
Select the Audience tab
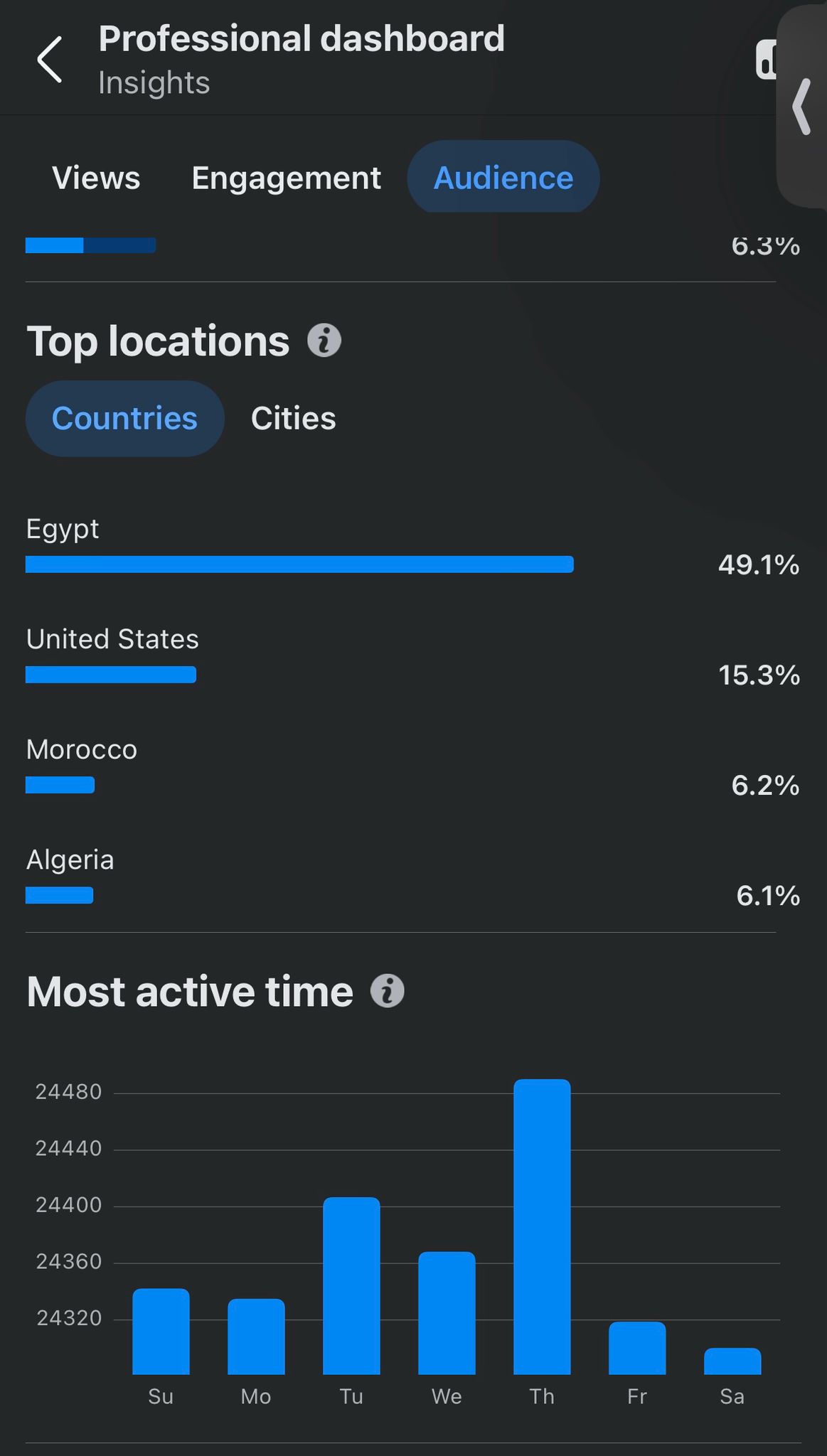(503, 178)
